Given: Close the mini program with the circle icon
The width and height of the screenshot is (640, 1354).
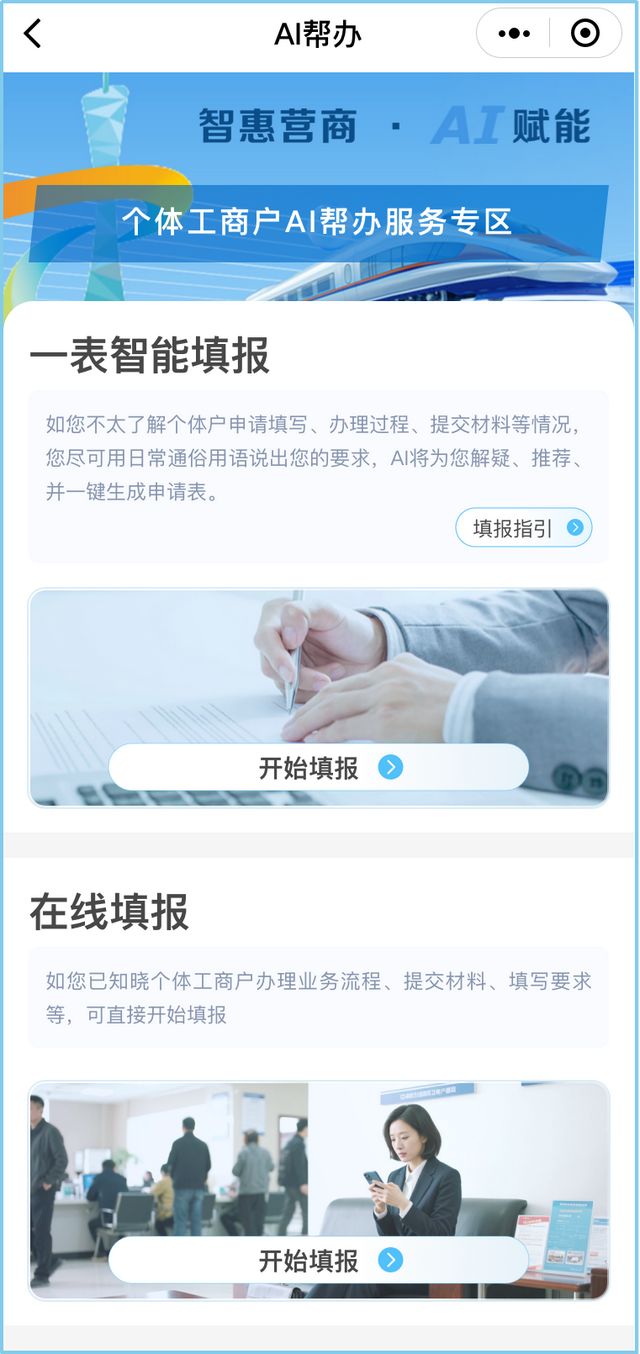Looking at the screenshot, I should pyautogui.click(x=585, y=34).
